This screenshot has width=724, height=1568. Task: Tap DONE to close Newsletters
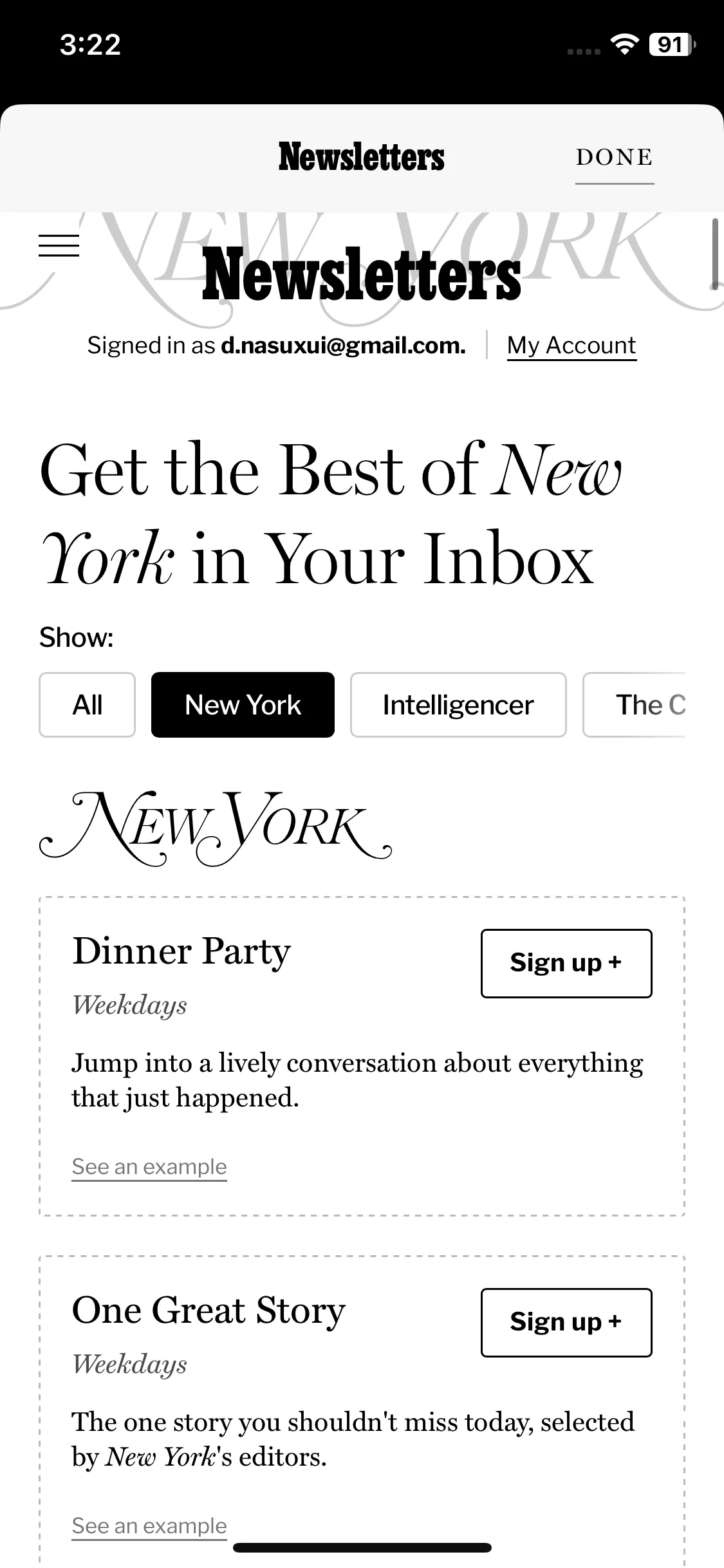click(614, 158)
